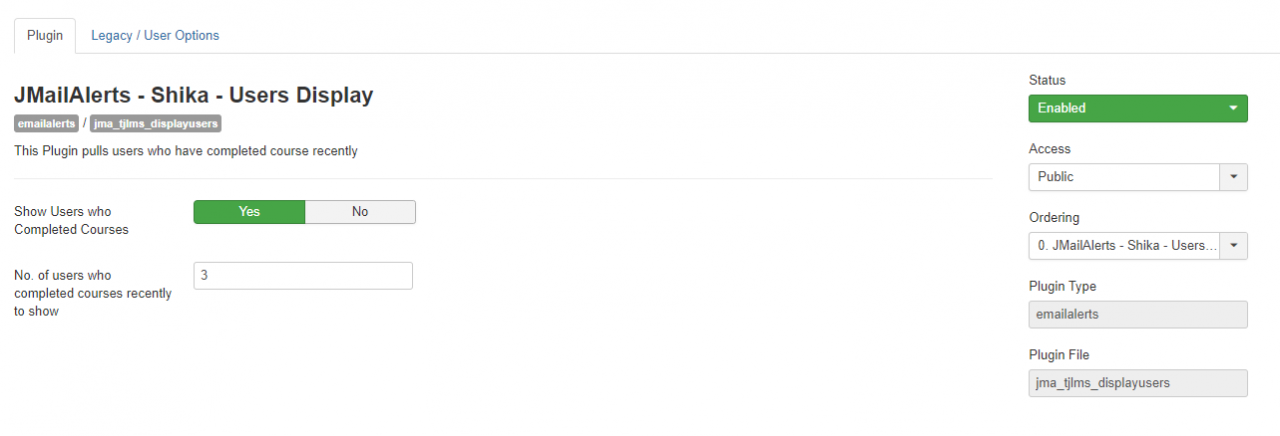Set Show Users who Completed Courses to No
Image resolution: width=1280 pixels, height=436 pixels.
(360, 212)
